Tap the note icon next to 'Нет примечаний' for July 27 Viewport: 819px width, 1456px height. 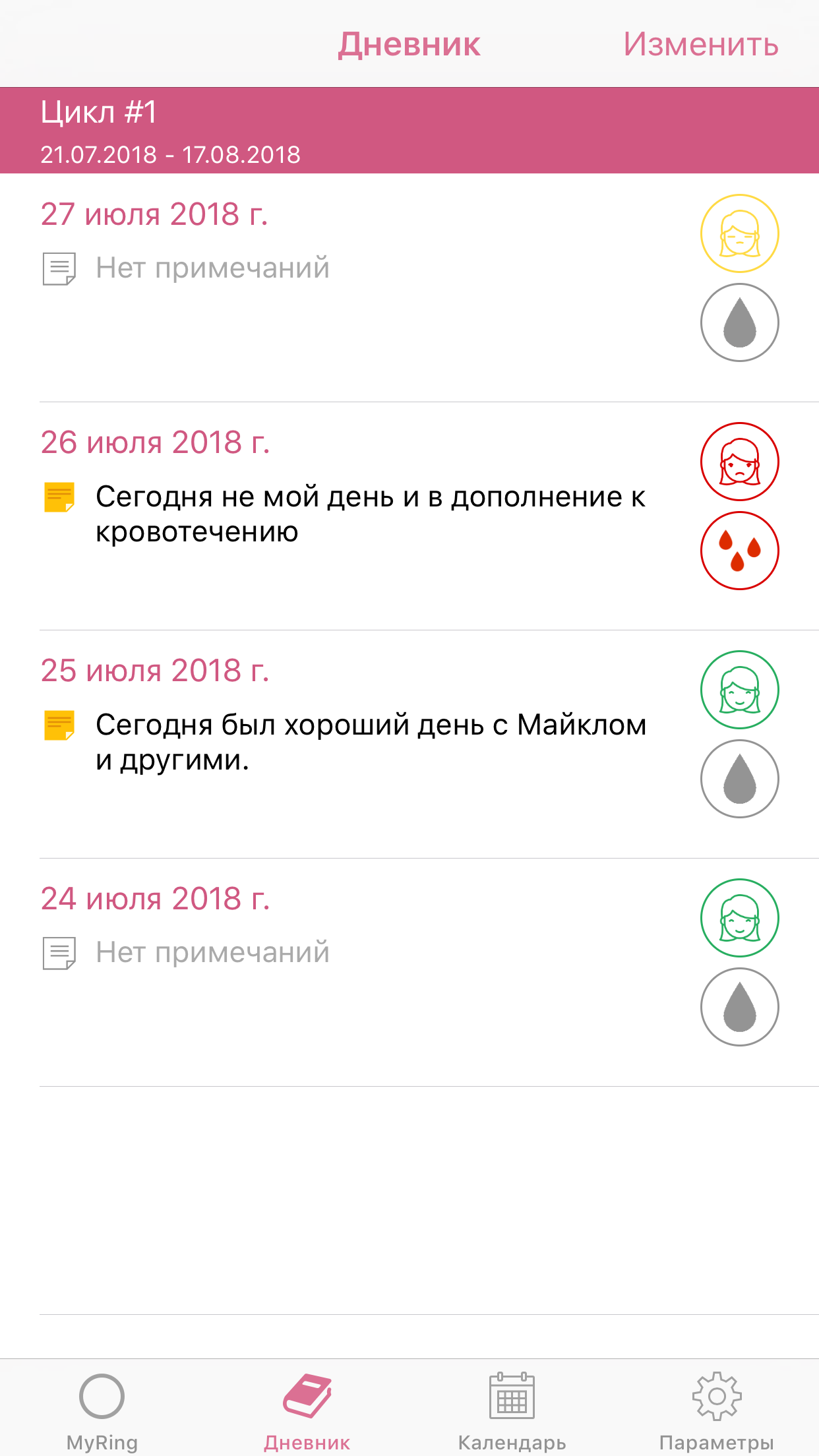pos(59,268)
